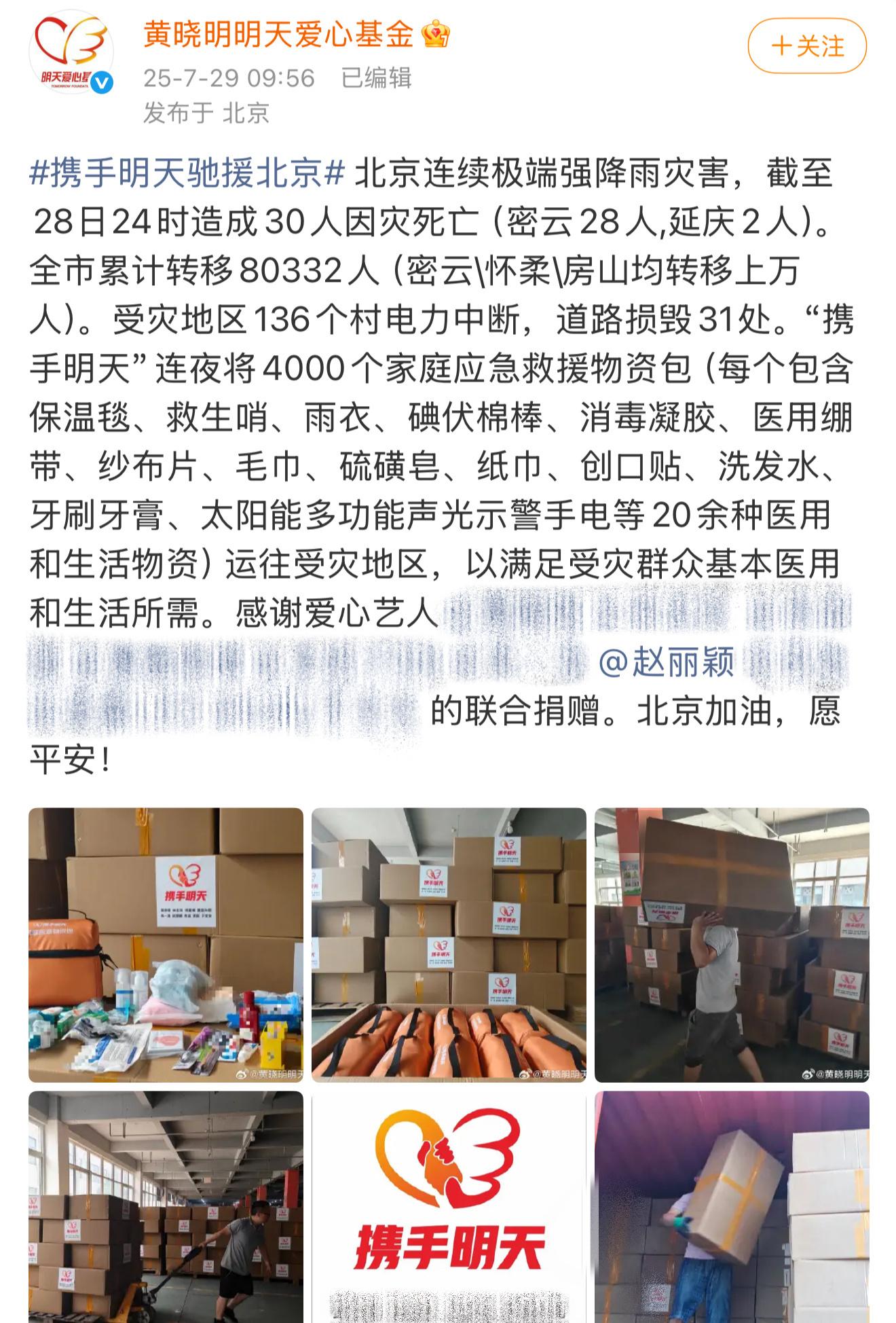Open the 黄晓明明天爱心基金 account name
The width and height of the screenshot is (896, 1323).
pyautogui.click(x=278, y=34)
